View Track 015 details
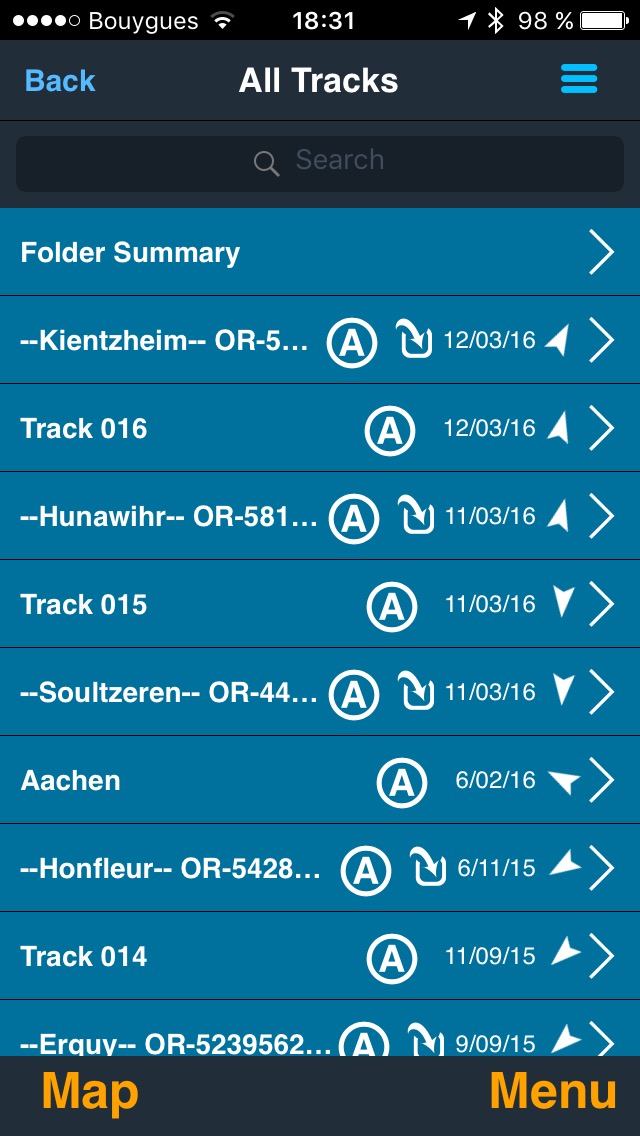This screenshot has width=640, height=1136. click(x=85, y=605)
